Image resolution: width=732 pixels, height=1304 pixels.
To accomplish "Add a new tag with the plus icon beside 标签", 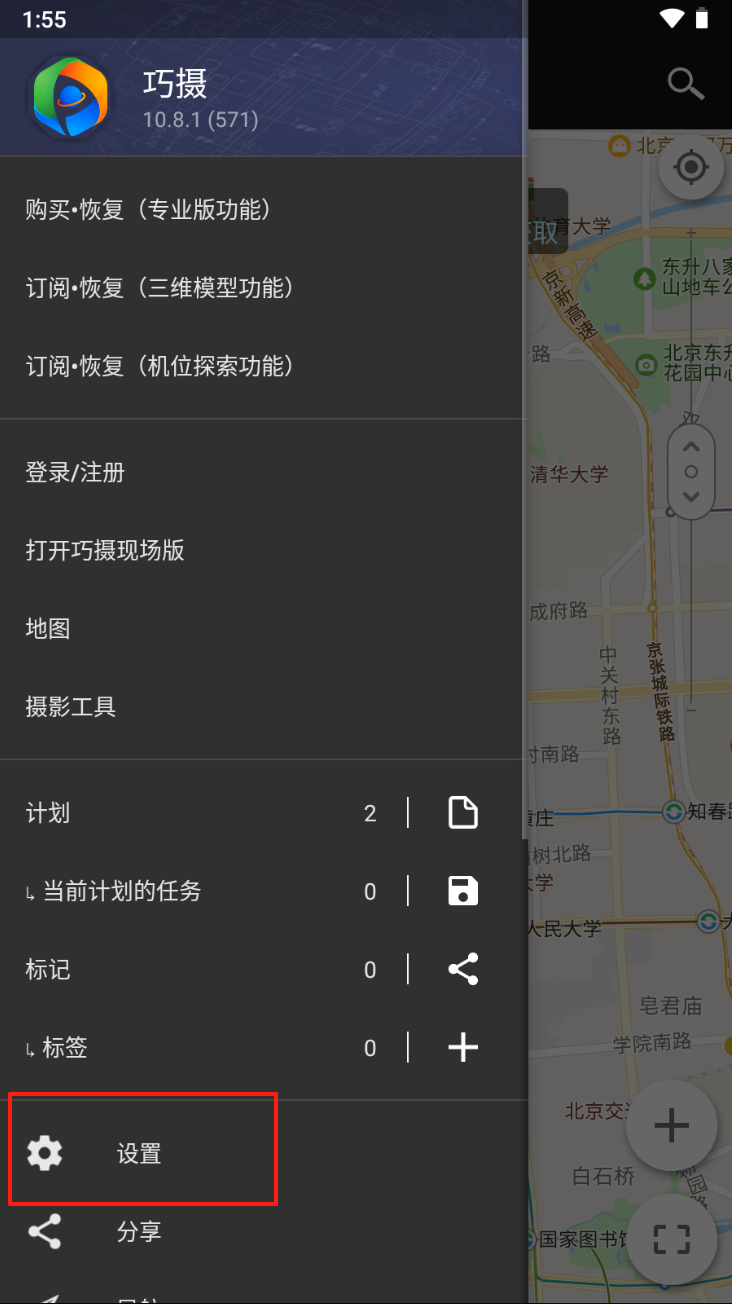I will pos(463,1047).
